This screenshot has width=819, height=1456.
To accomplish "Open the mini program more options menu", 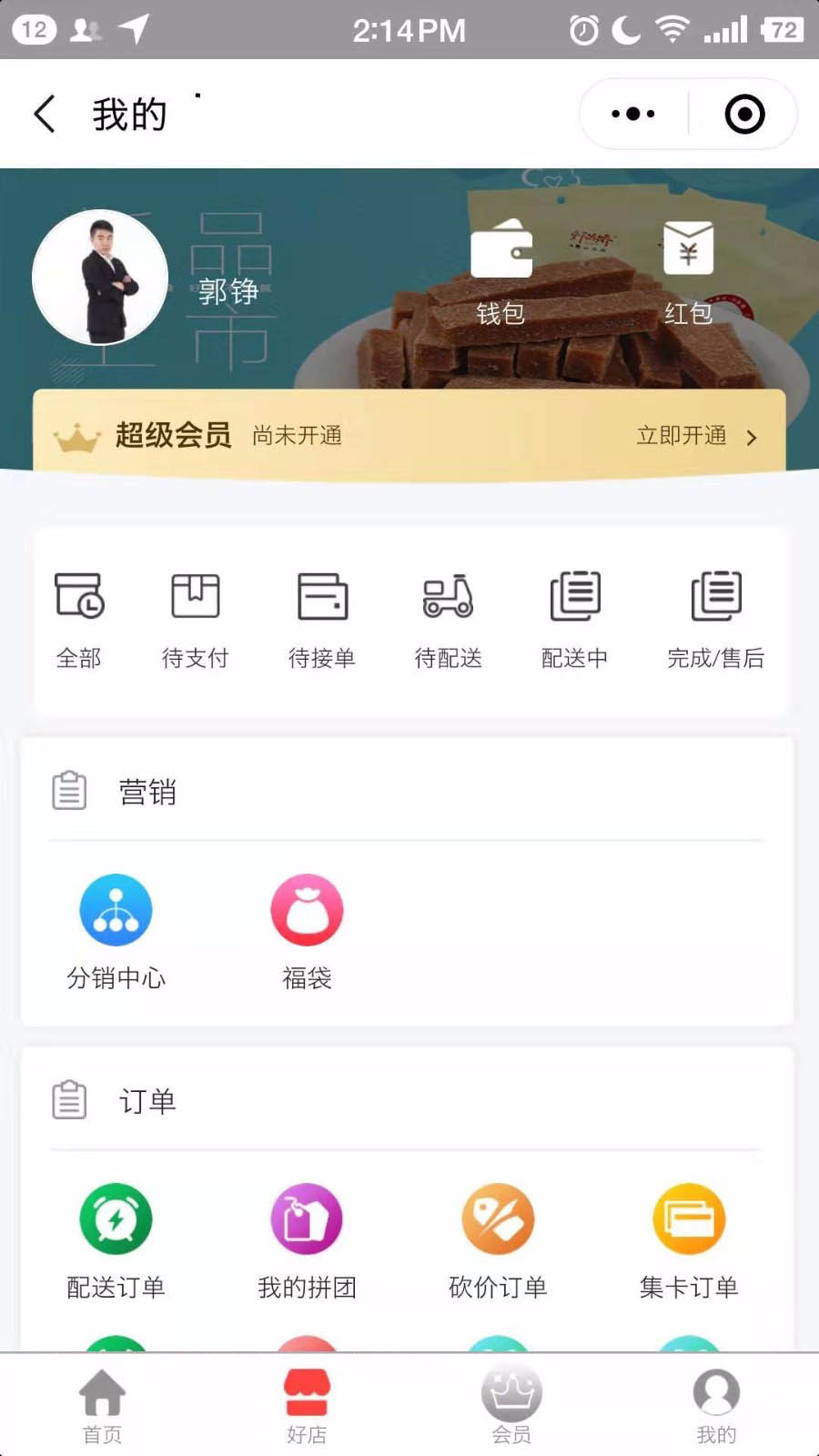I will tap(633, 115).
